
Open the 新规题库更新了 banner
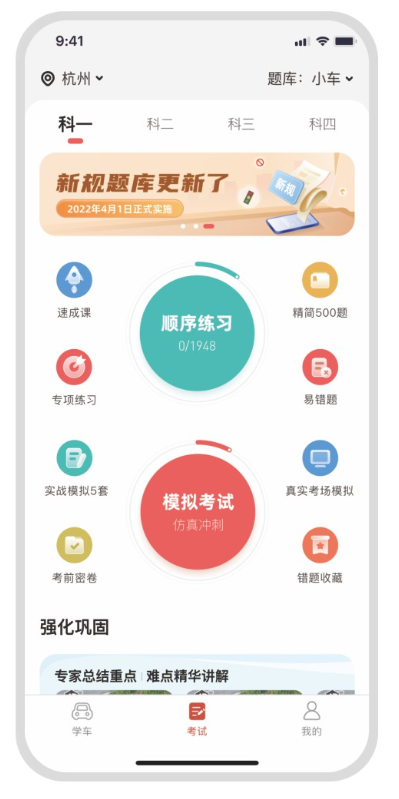(197, 194)
